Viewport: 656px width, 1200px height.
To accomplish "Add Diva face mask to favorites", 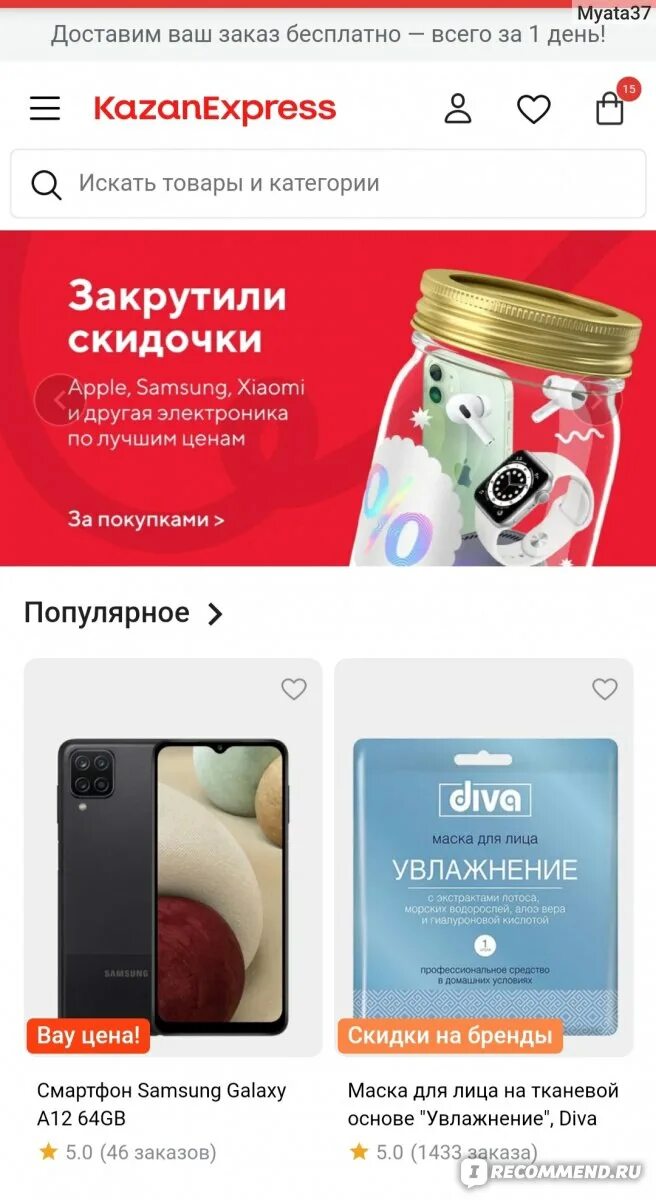I will (x=605, y=689).
